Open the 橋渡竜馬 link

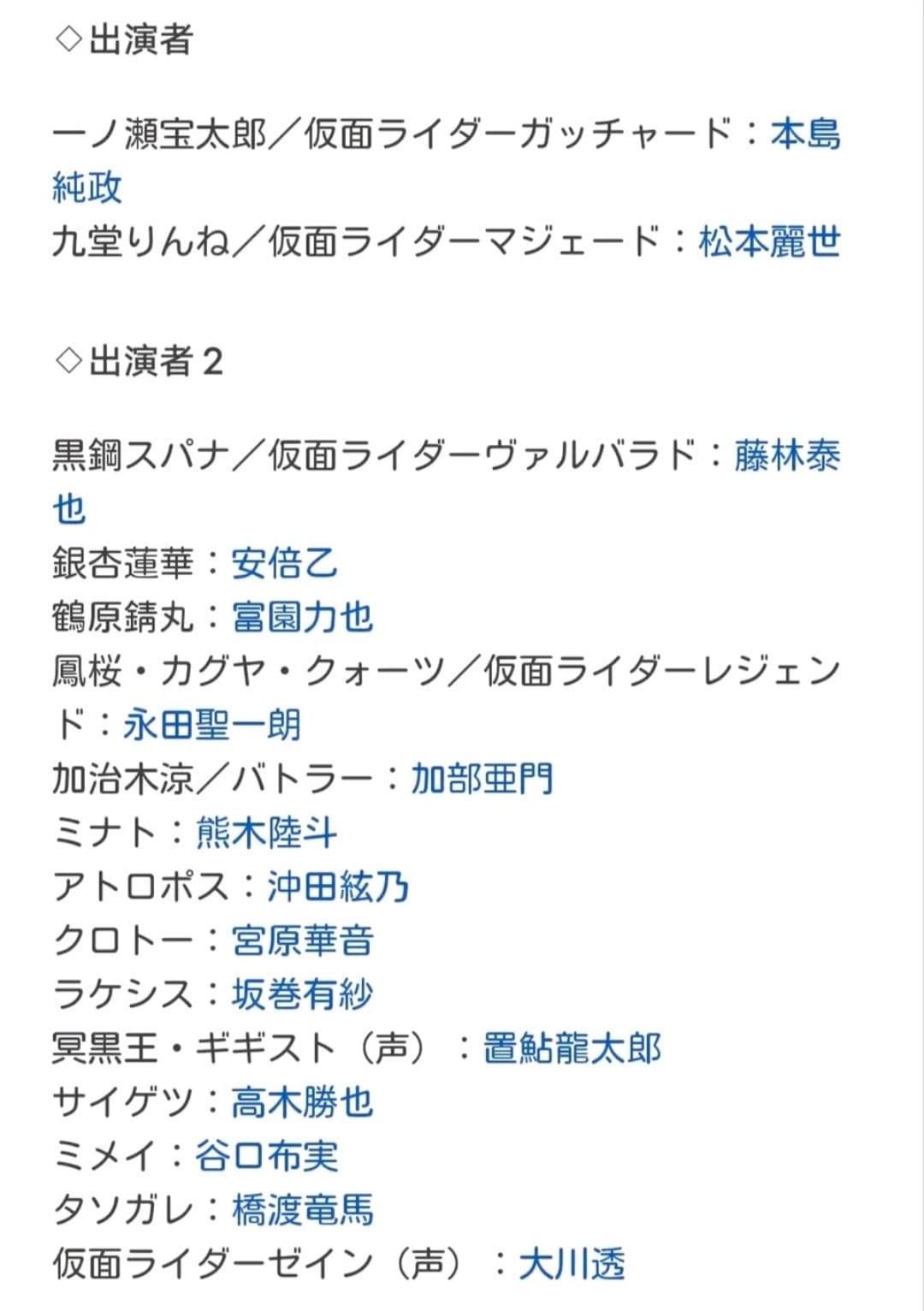pyautogui.click(x=302, y=1210)
